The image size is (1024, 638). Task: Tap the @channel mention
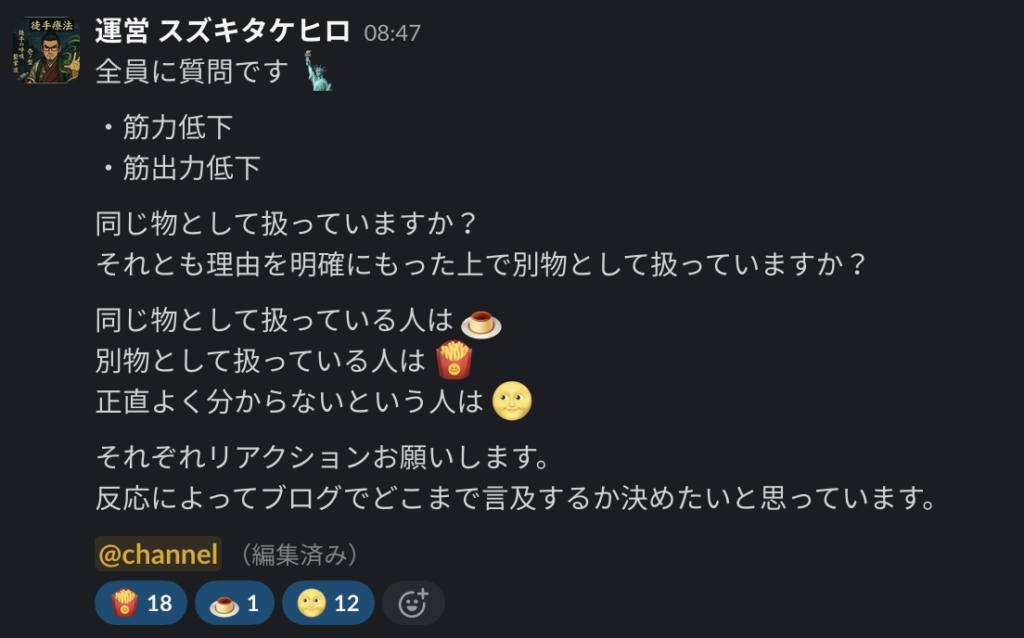click(158, 554)
